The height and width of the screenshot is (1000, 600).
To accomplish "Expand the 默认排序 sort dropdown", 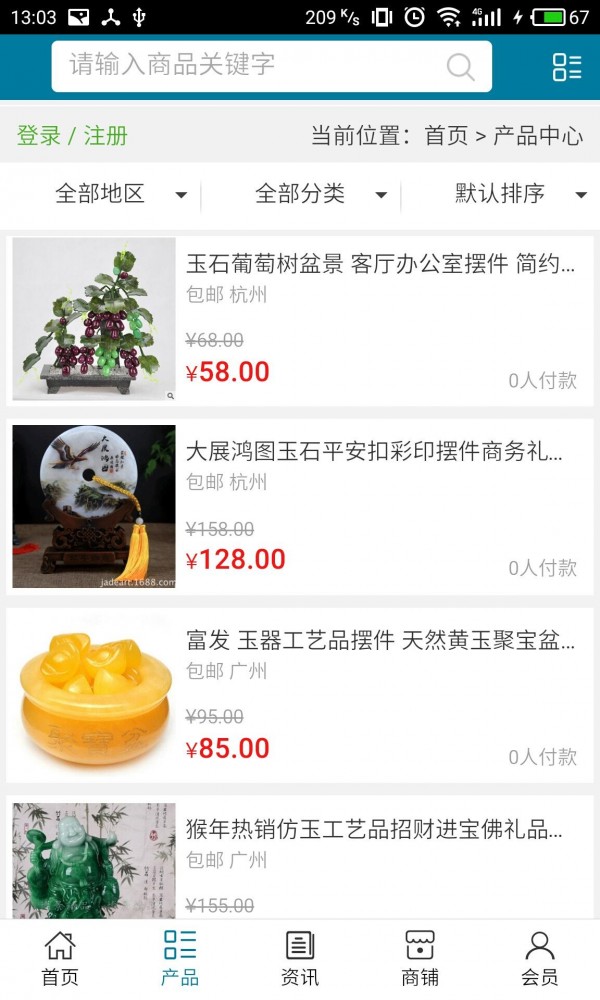I will pyautogui.click(x=520, y=194).
